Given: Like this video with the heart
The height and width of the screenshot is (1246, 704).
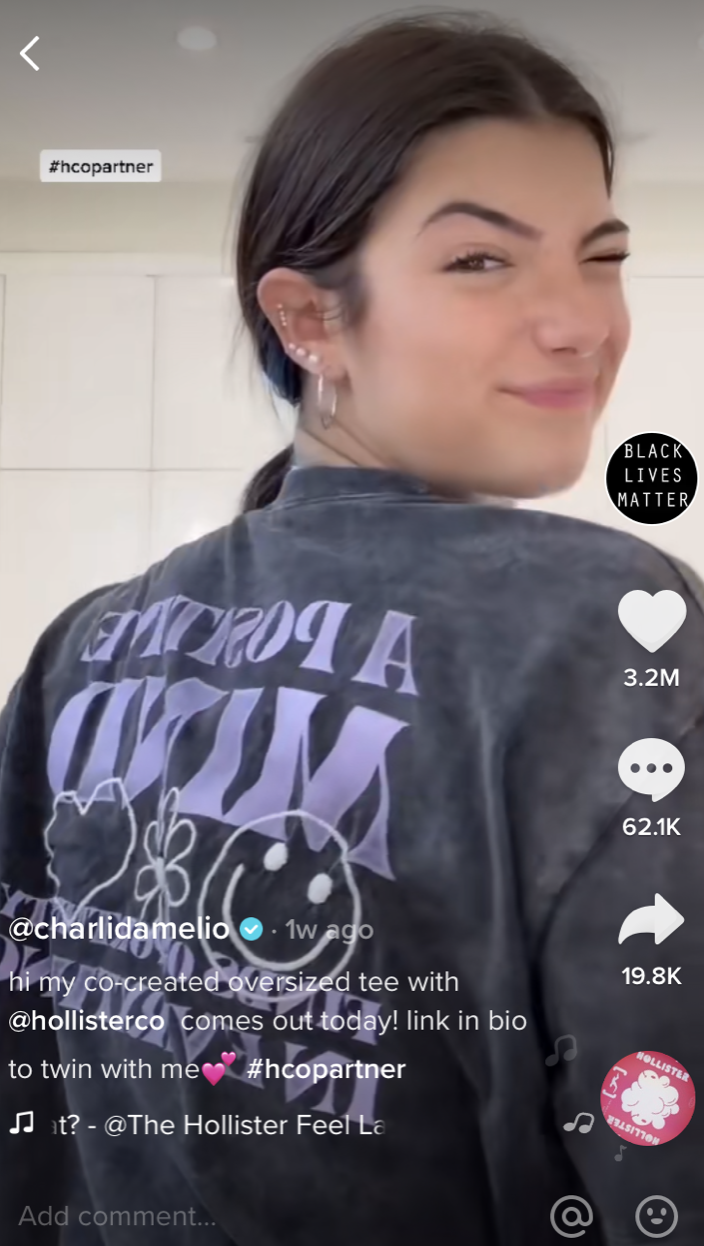Looking at the screenshot, I should [652, 621].
